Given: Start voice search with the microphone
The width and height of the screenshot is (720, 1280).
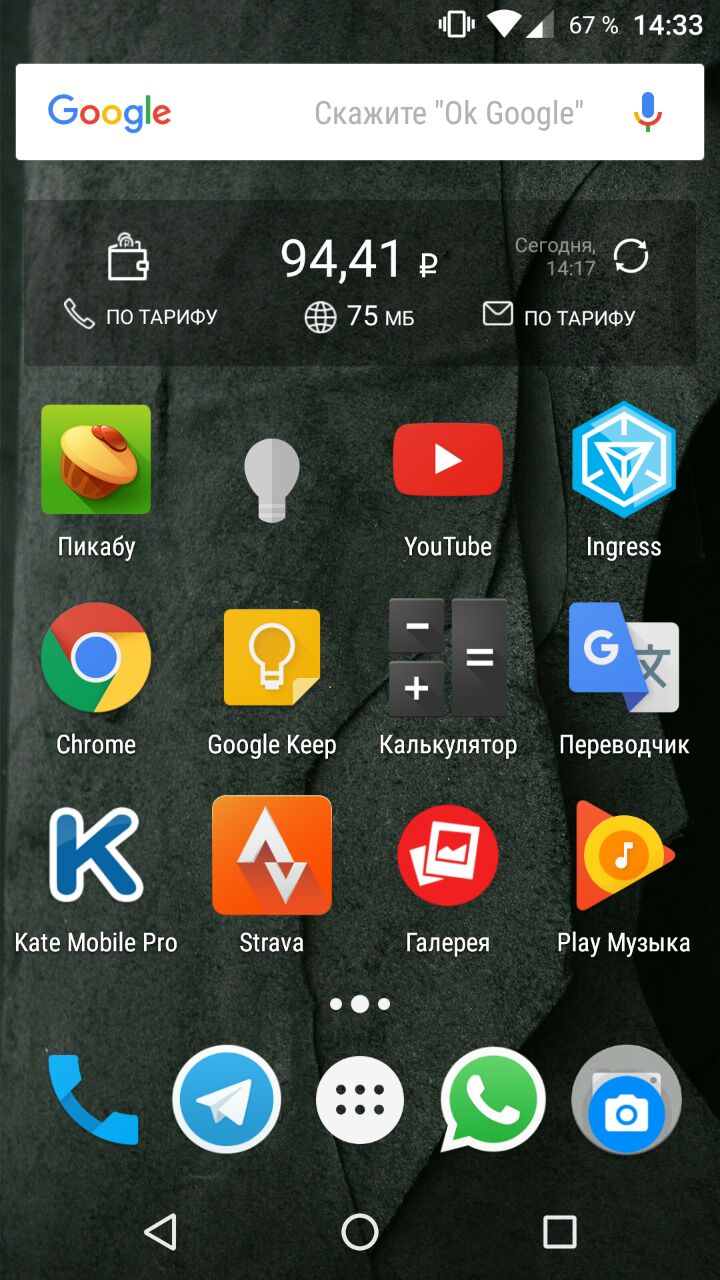Looking at the screenshot, I should point(648,112).
